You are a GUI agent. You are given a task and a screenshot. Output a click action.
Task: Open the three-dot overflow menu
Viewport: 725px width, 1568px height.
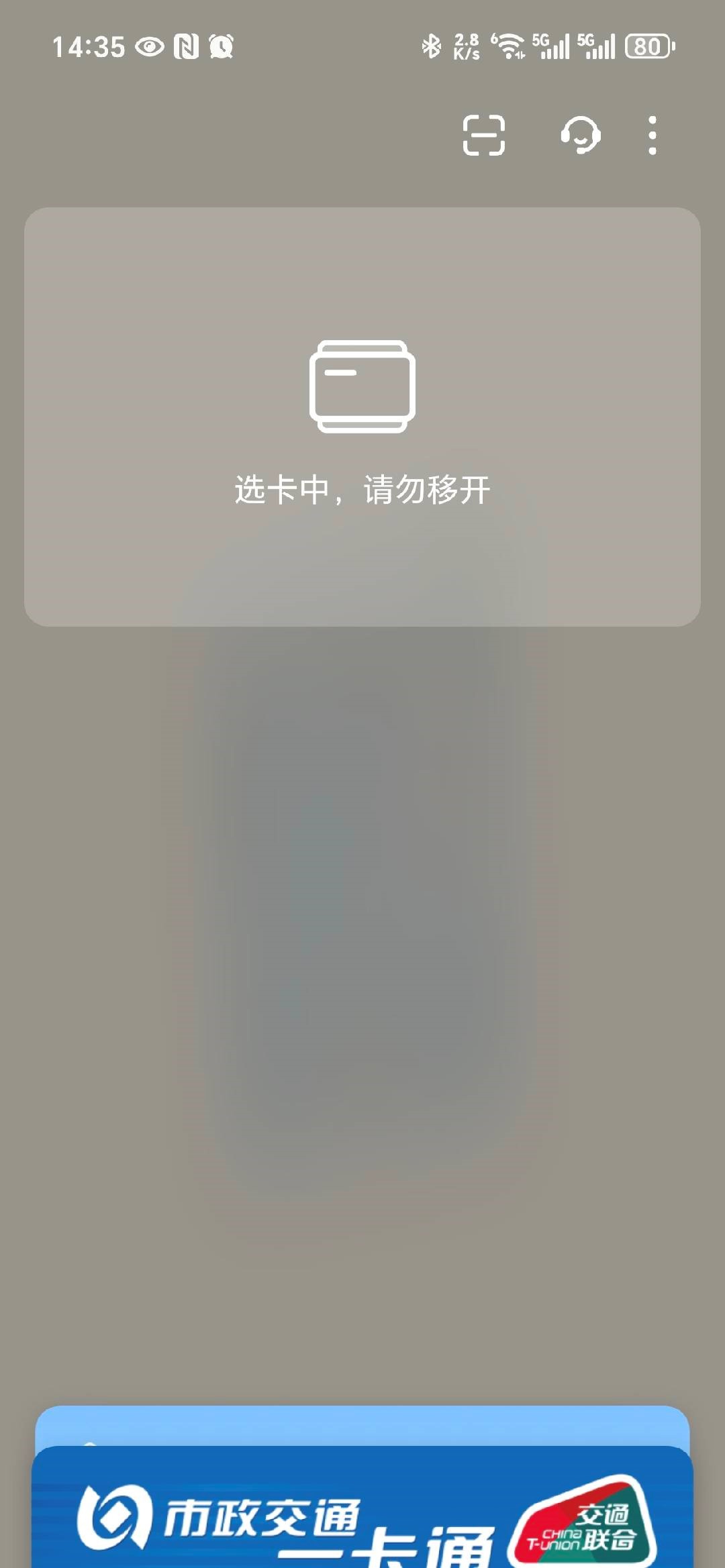[652, 136]
